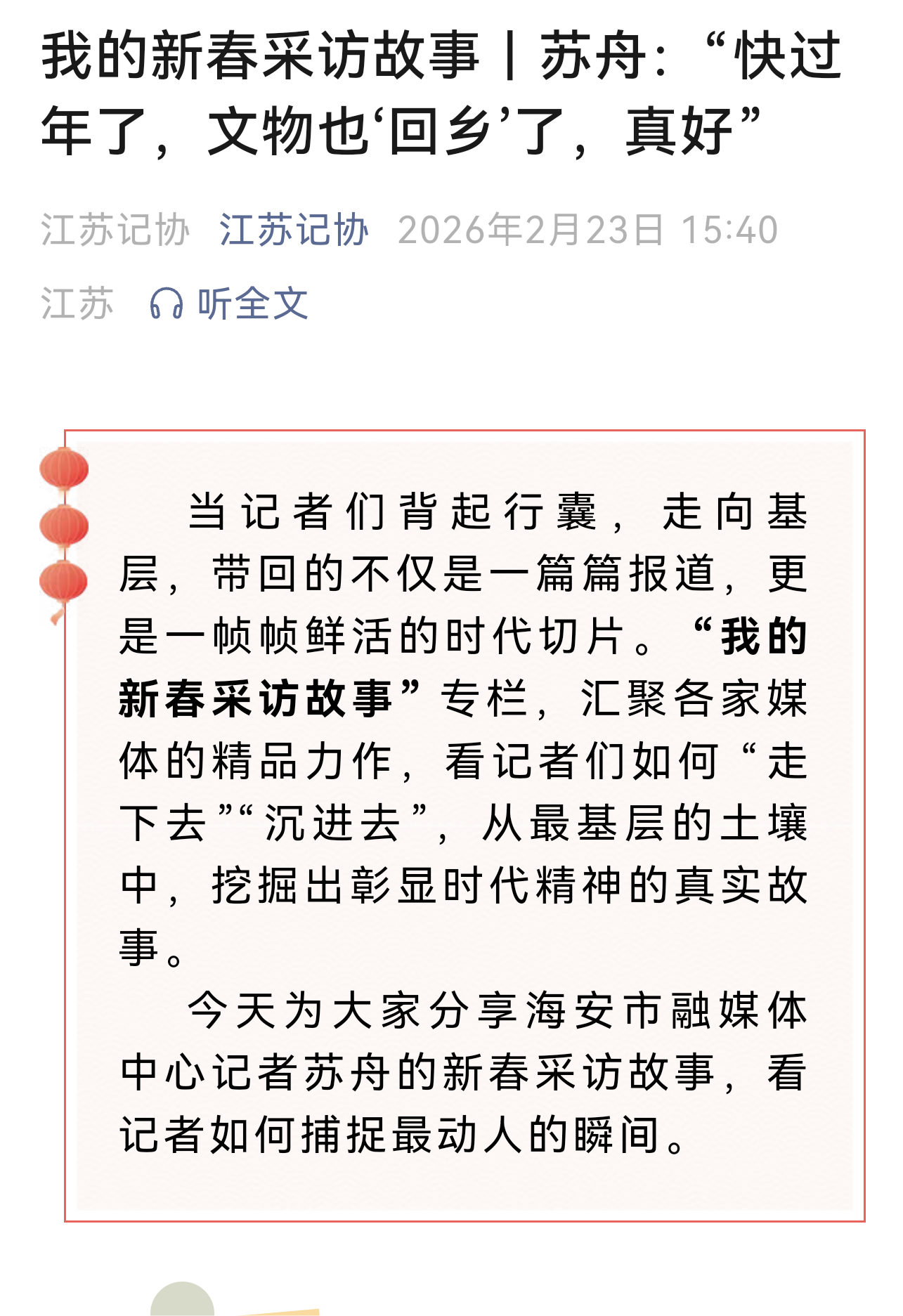Open the blue 江苏记协 account link

[x=294, y=230]
